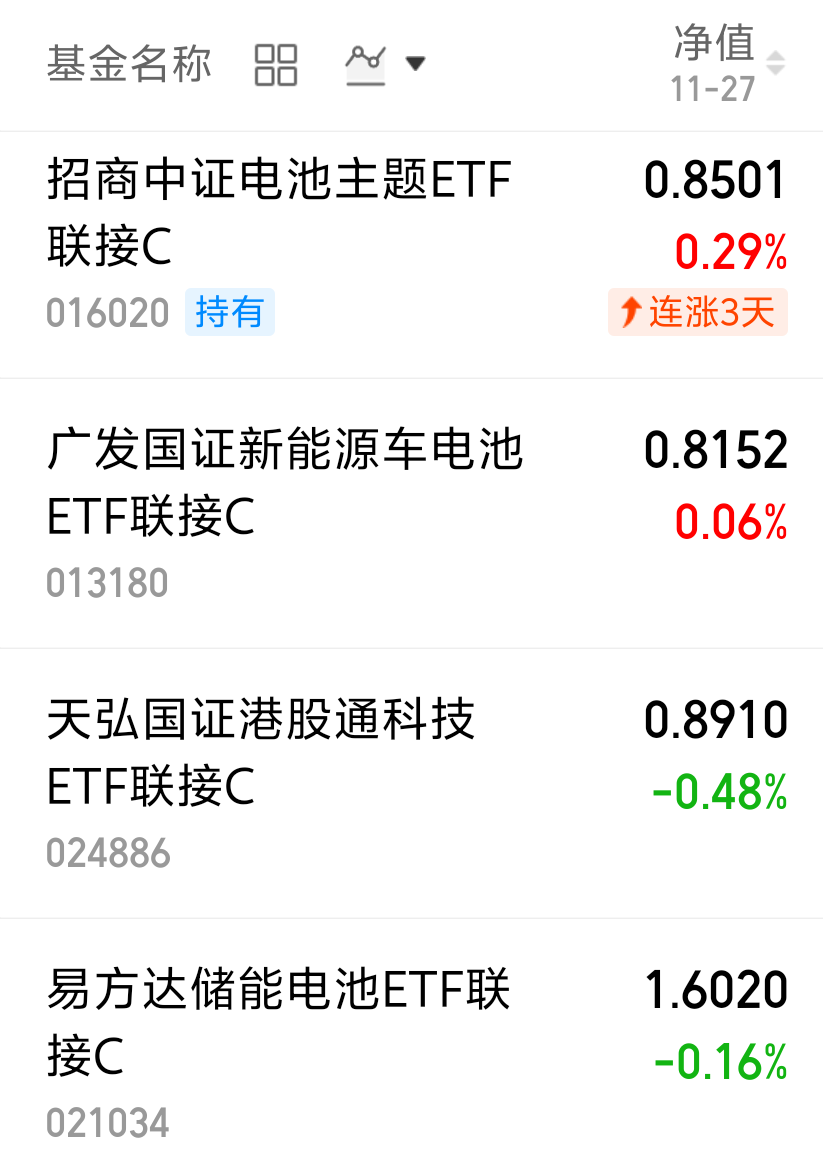The height and width of the screenshot is (1167, 823).
Task: View 天弘国证港股通科技ETF联接C fund
Action: tap(261, 753)
